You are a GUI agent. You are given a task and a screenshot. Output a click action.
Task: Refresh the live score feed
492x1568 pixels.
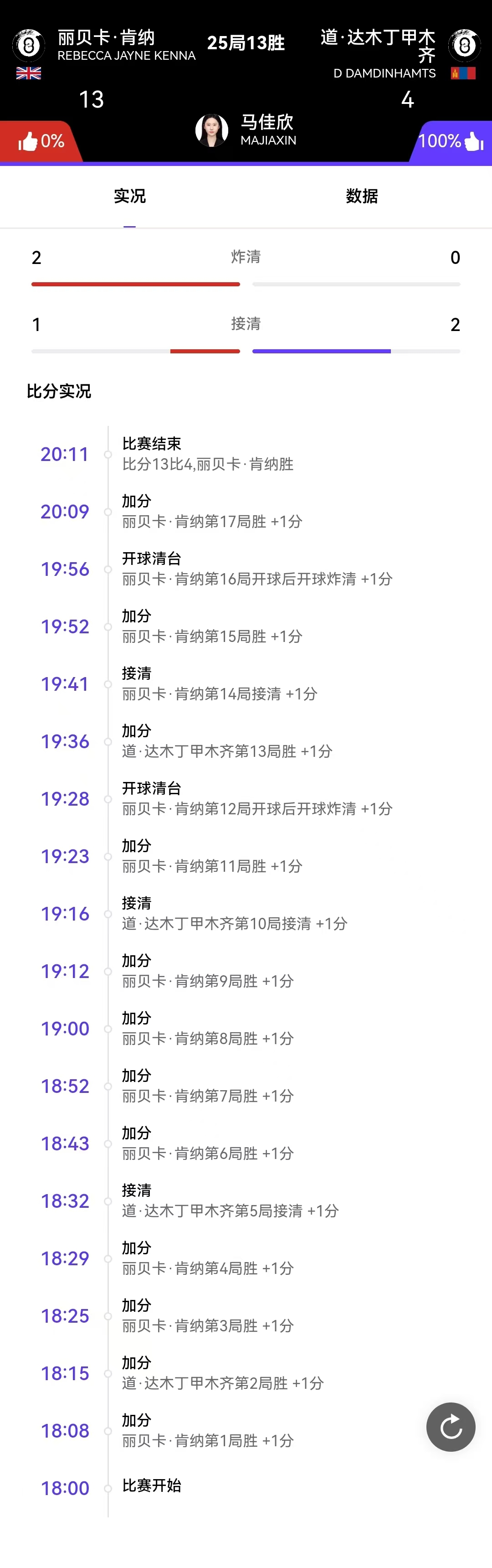pyautogui.click(x=451, y=1427)
